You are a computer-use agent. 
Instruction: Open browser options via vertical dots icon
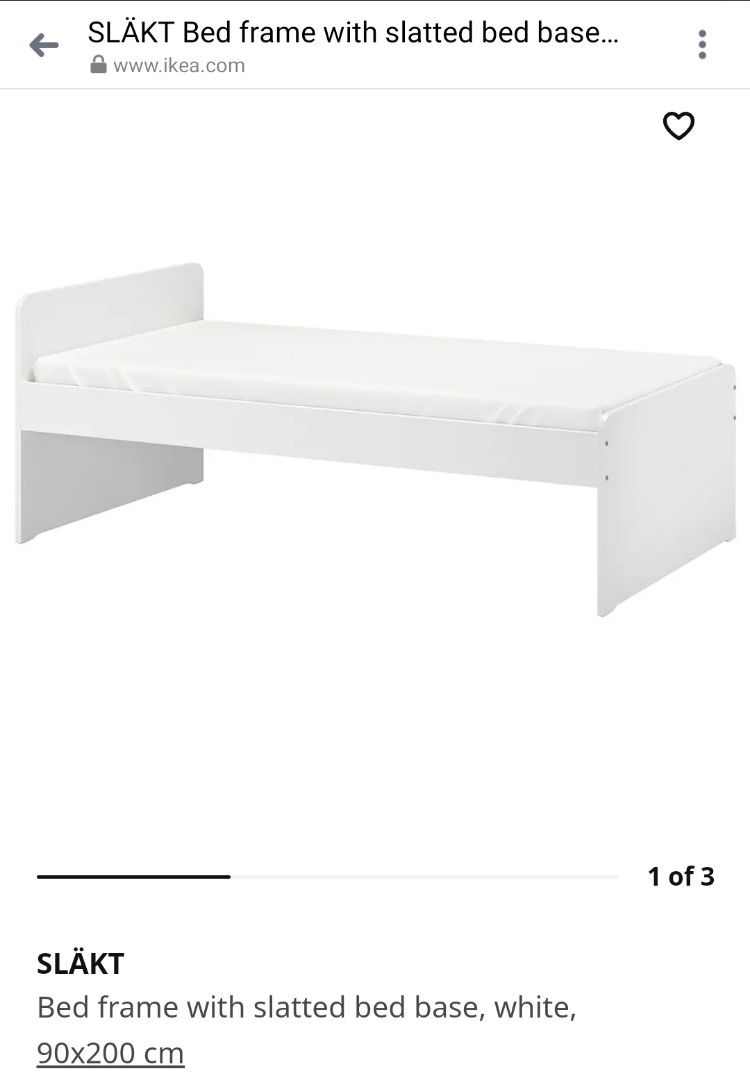pyautogui.click(x=701, y=45)
